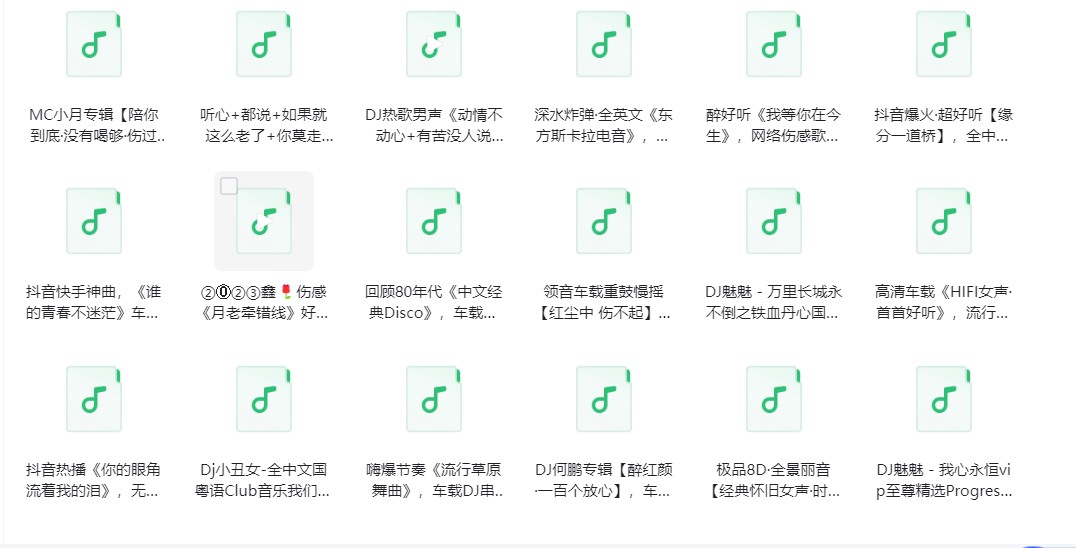Tick the checkbox on 《月老牵错线》 file

229,186
